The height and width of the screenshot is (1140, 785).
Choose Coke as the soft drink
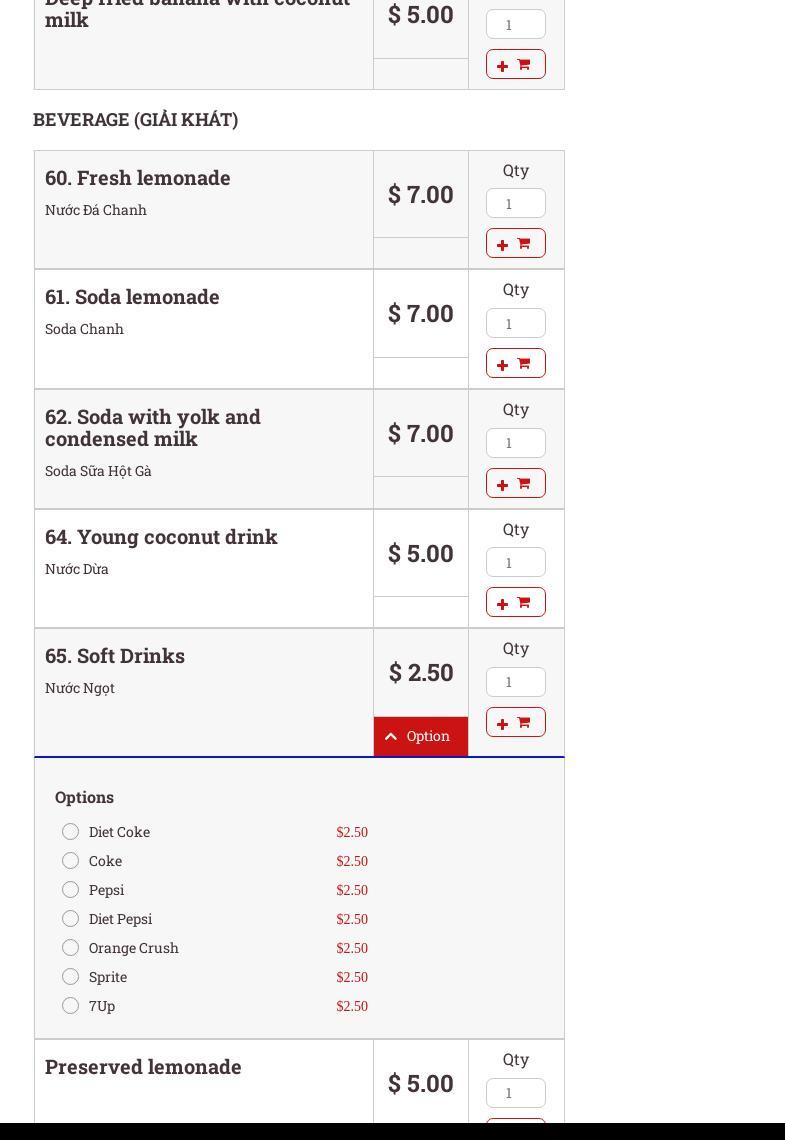tap(71, 861)
